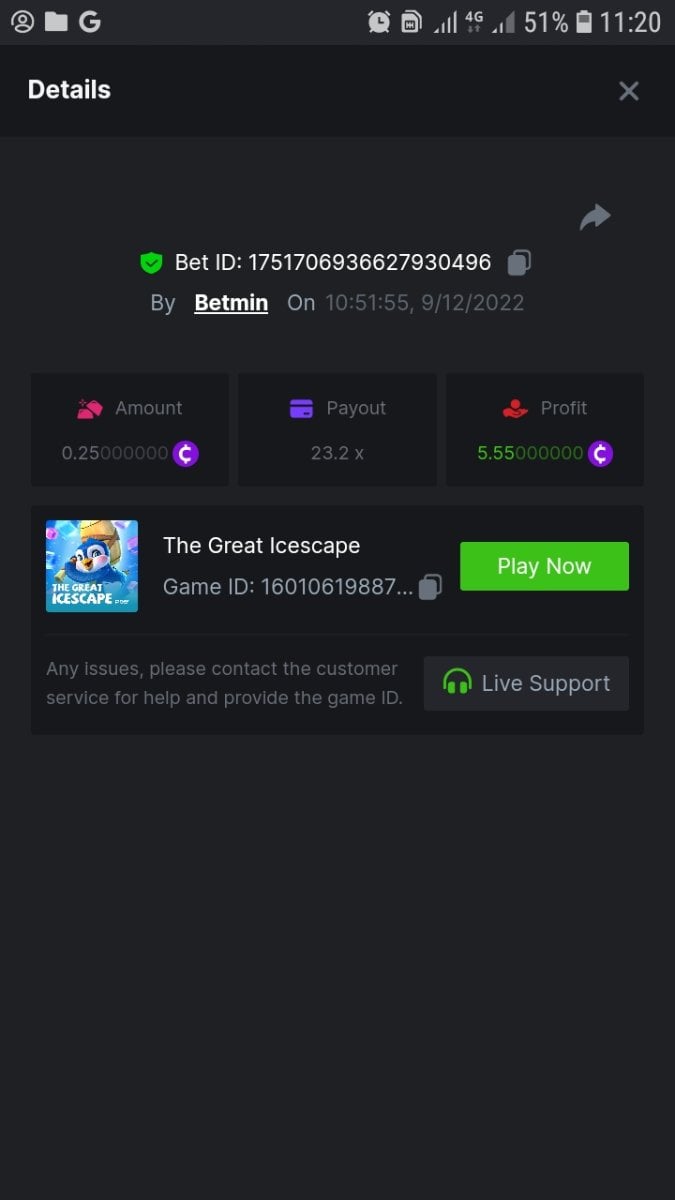Play The Great Icescape now
Viewport: 675px width, 1200px height.
[544, 566]
